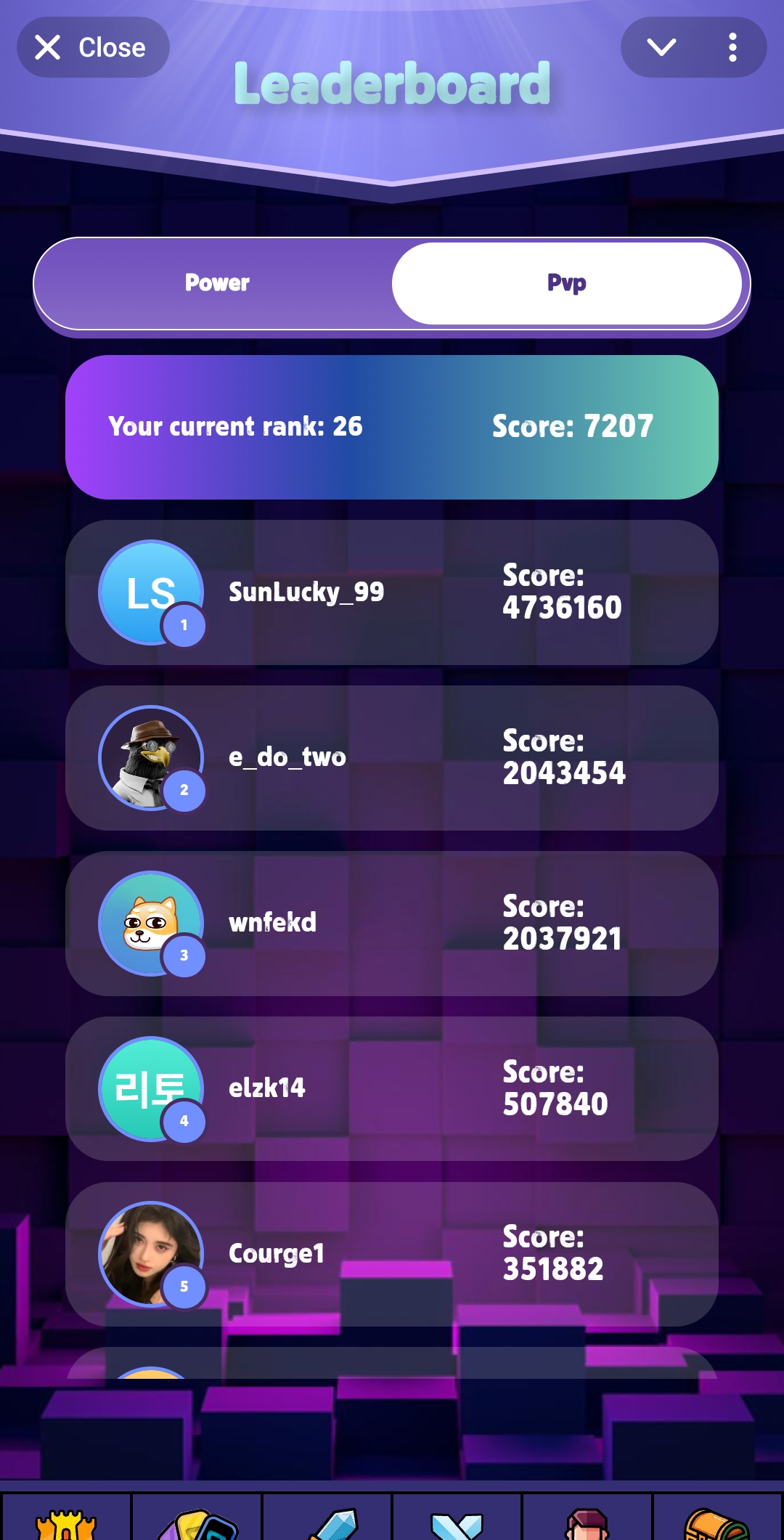Open the treasure chest tab
The width and height of the screenshot is (784, 1540).
tap(717, 1521)
